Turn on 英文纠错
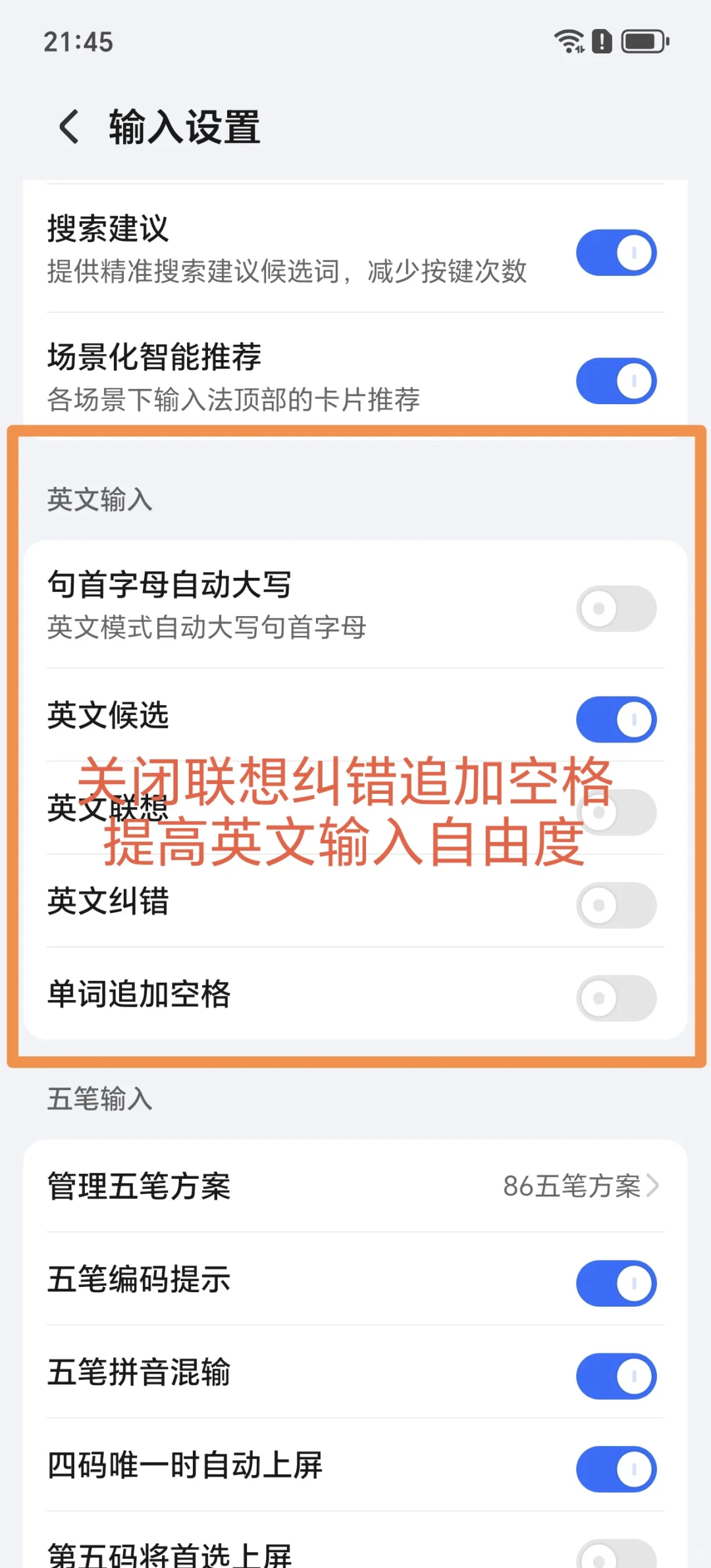711x1568 pixels. click(x=616, y=906)
